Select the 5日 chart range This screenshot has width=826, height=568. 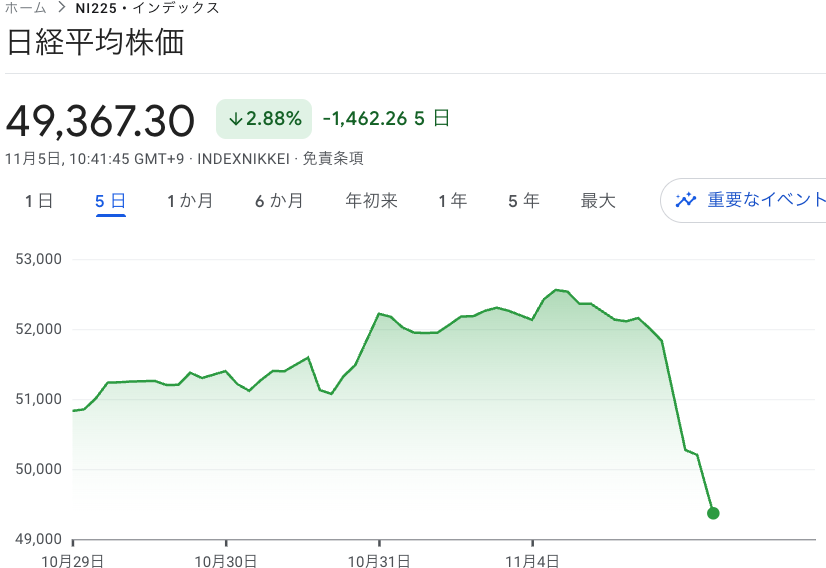(110, 201)
